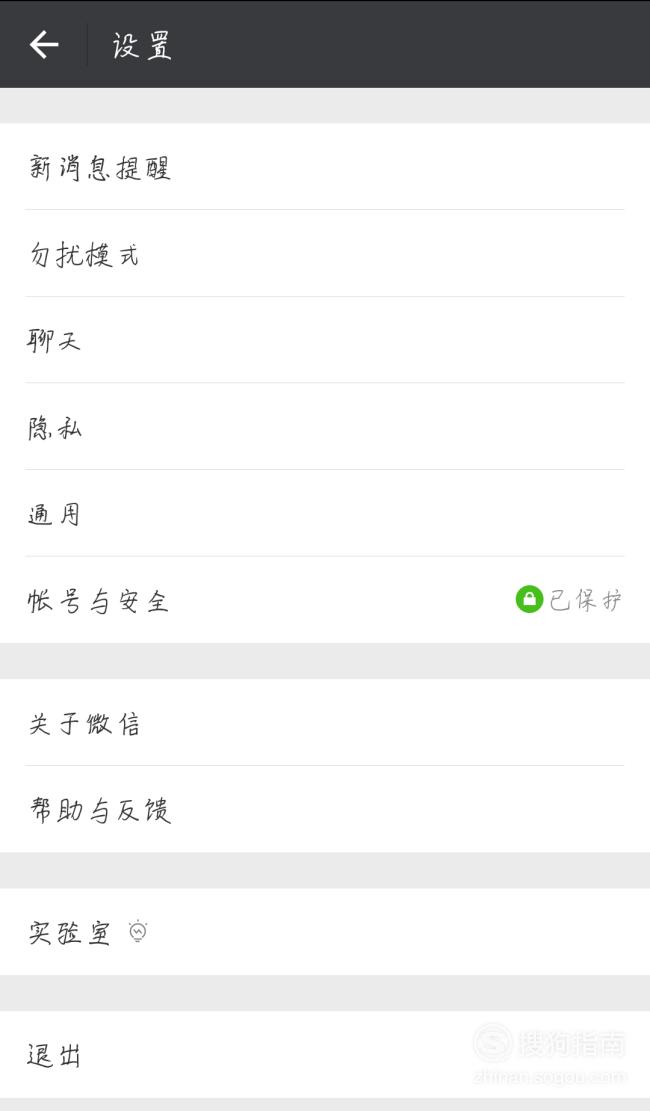Open 关于微信
This screenshot has width=650, height=1111.
[x=325, y=722]
